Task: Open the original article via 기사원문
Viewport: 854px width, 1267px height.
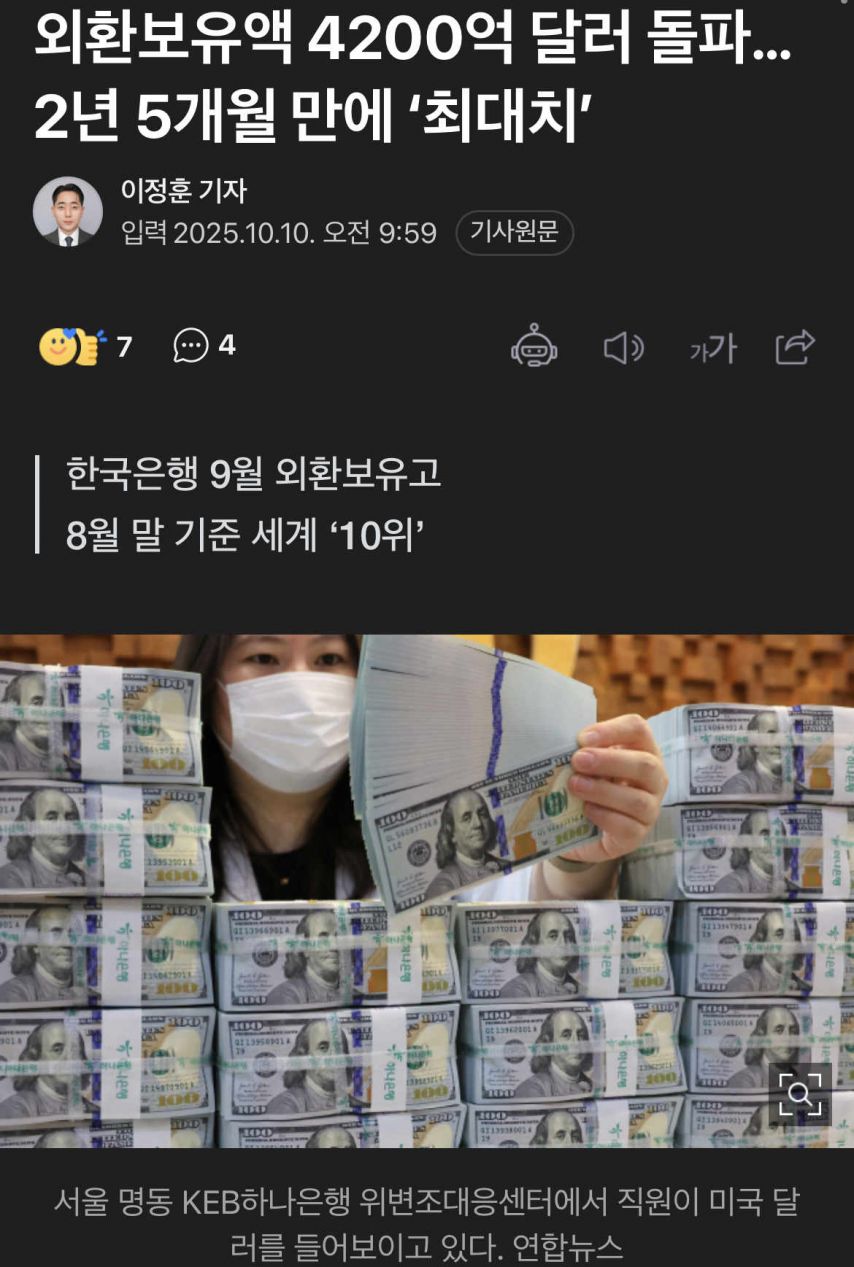Action: pos(514,233)
